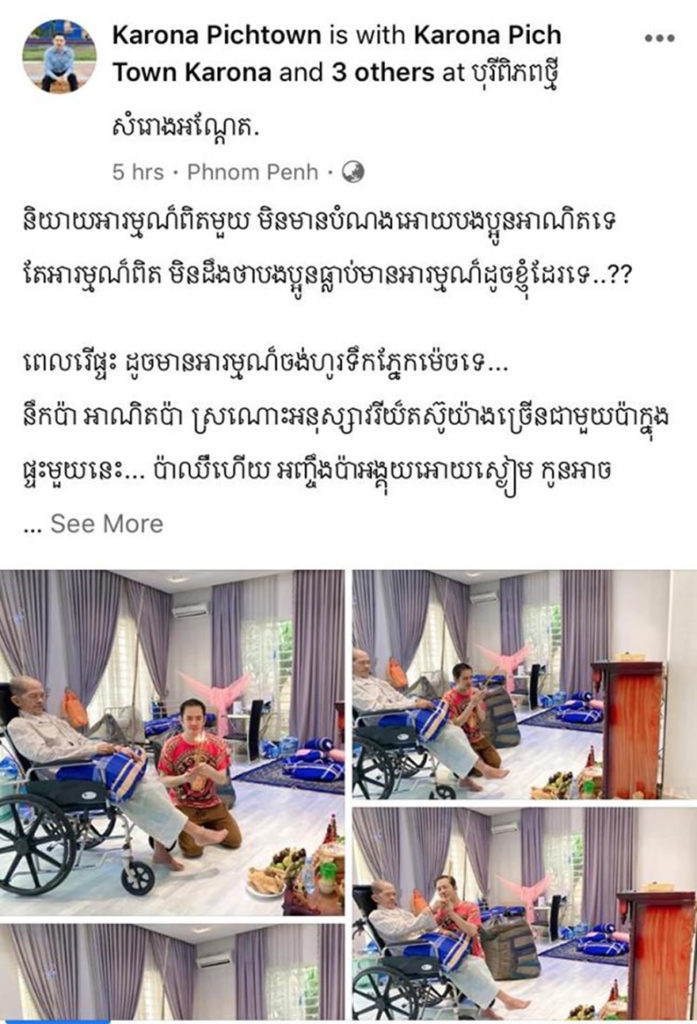
Task: Open the top-right photo with wooden podium
Action: 524,685
